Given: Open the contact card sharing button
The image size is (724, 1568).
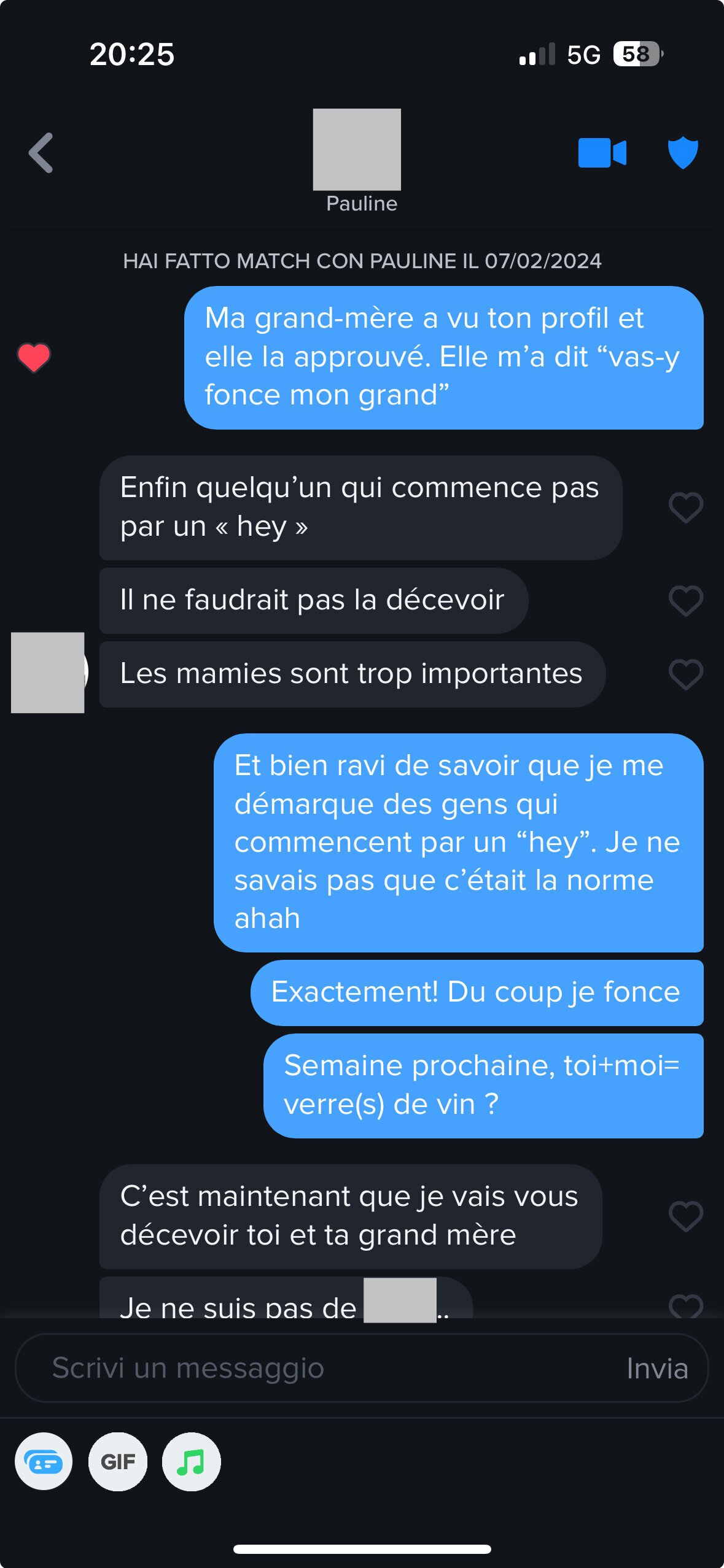Looking at the screenshot, I should 44,1462.
